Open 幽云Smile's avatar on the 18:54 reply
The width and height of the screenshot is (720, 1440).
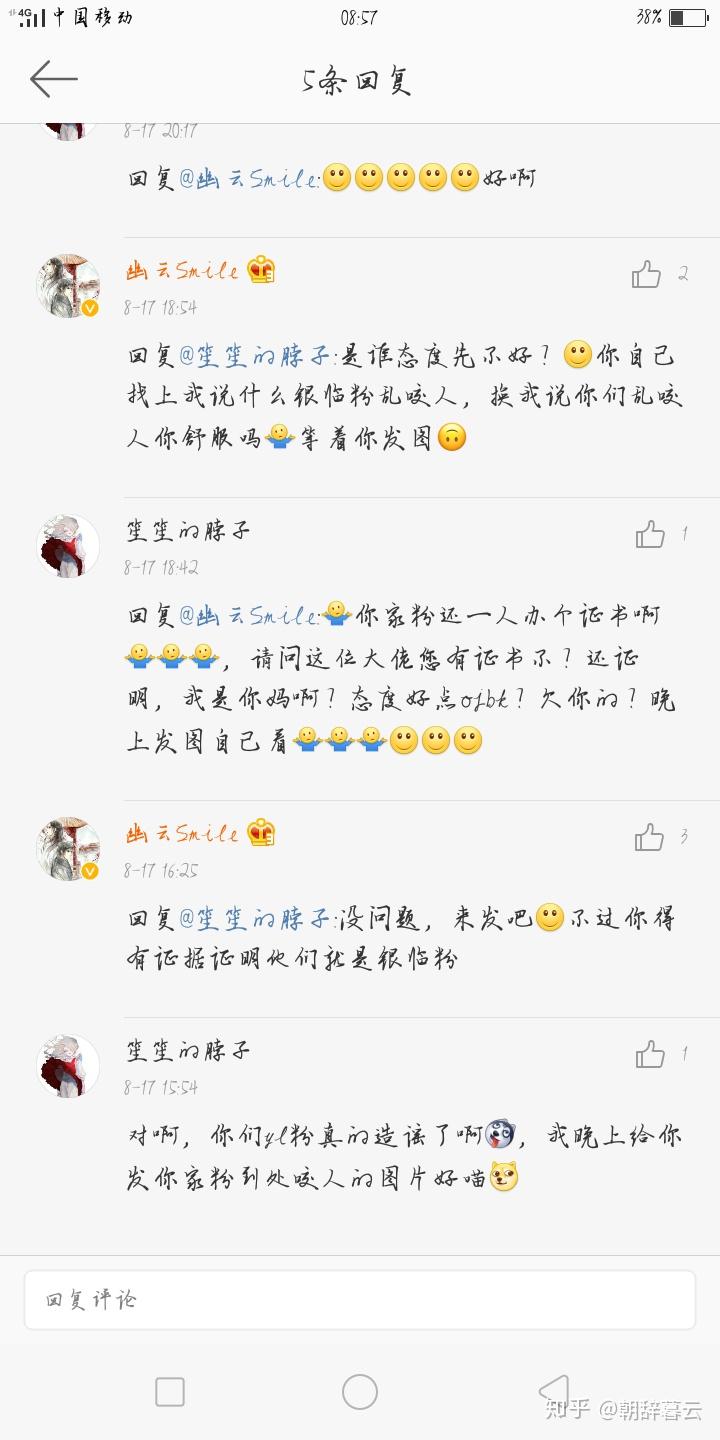(x=68, y=286)
